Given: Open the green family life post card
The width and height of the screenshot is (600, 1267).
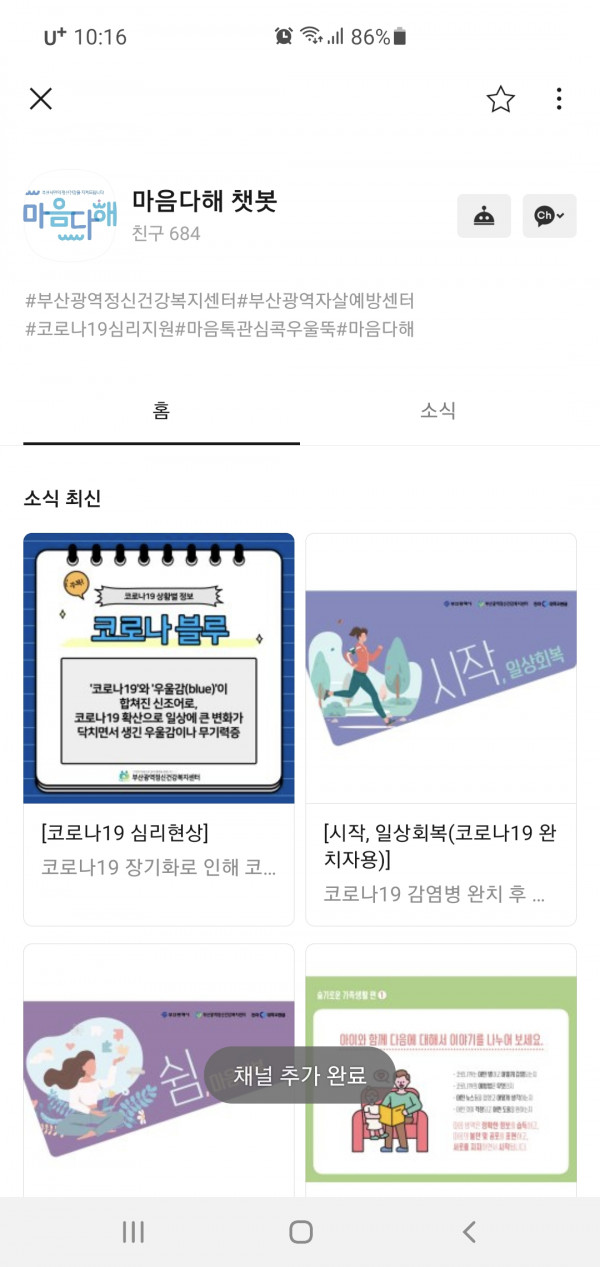Looking at the screenshot, I should pos(441,1070).
